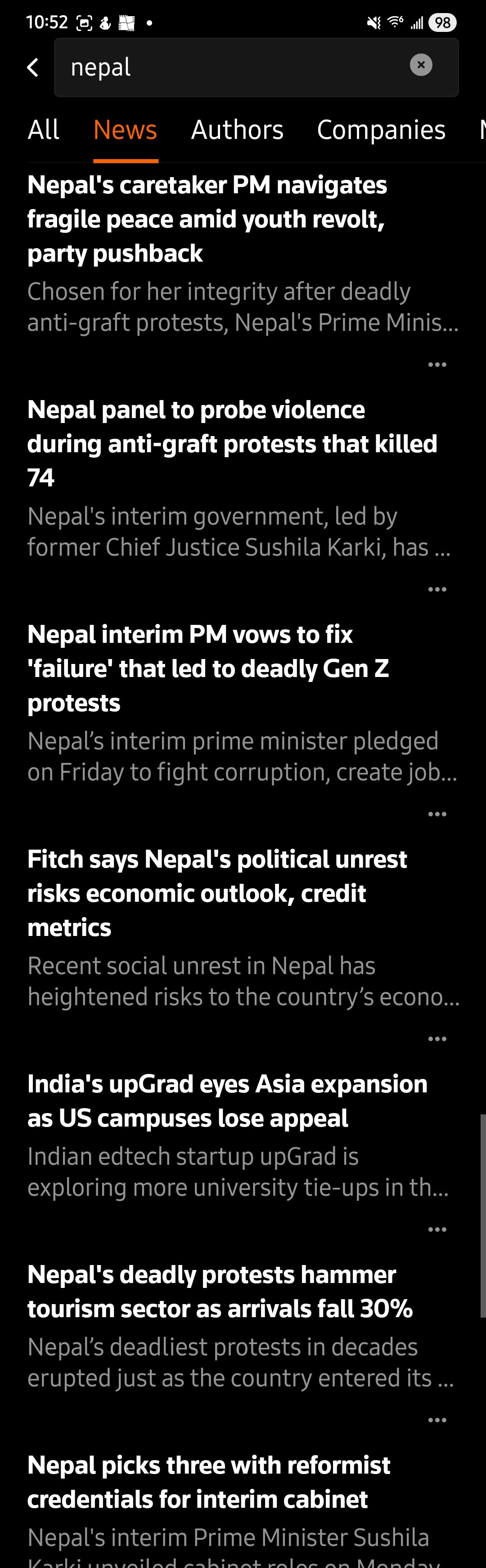Open India's upGrad Asia expansion story

click(x=226, y=1100)
